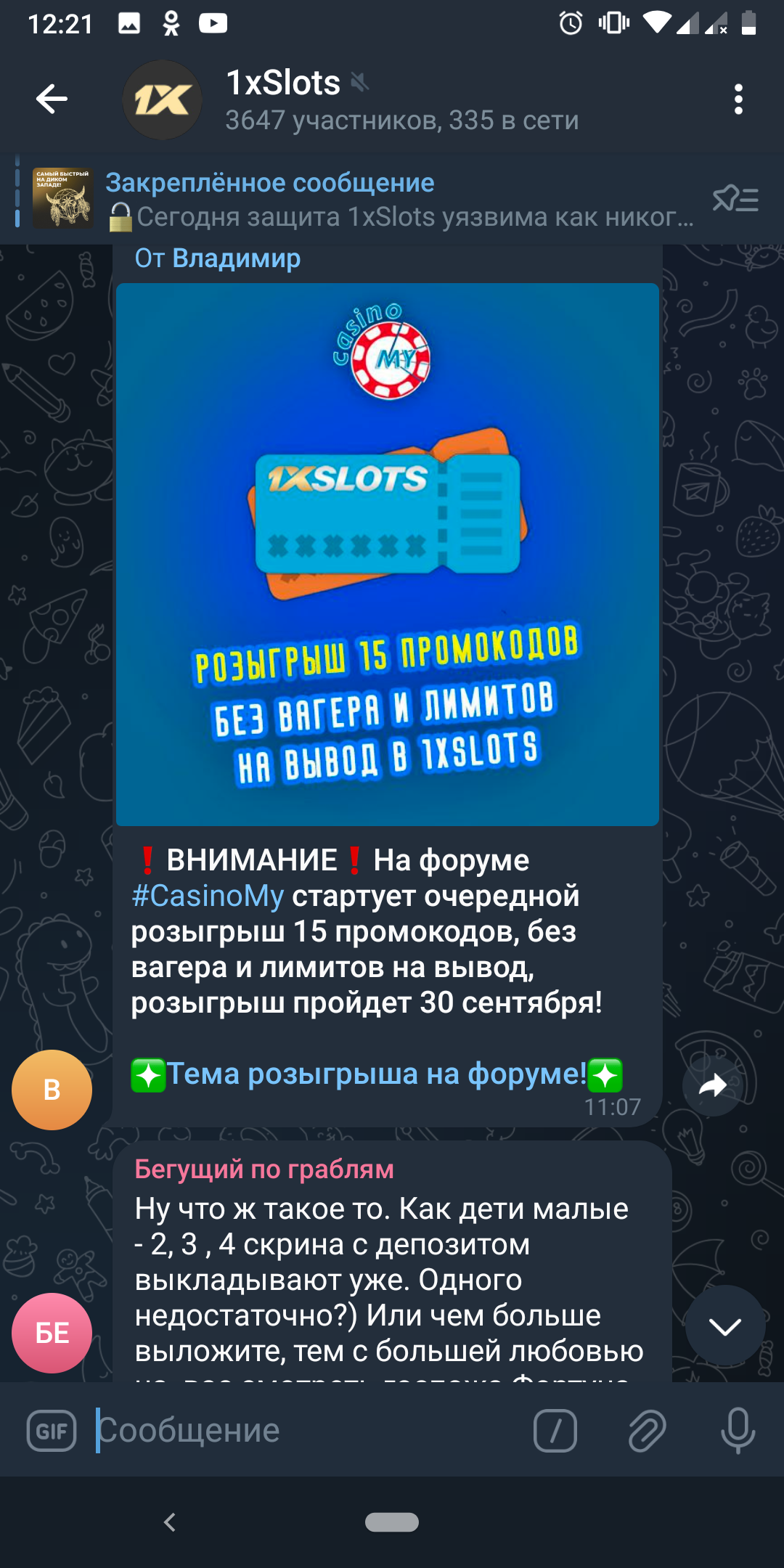Forward the promo message with share arrow
Screen dimensions: 784x1568
(x=713, y=1086)
